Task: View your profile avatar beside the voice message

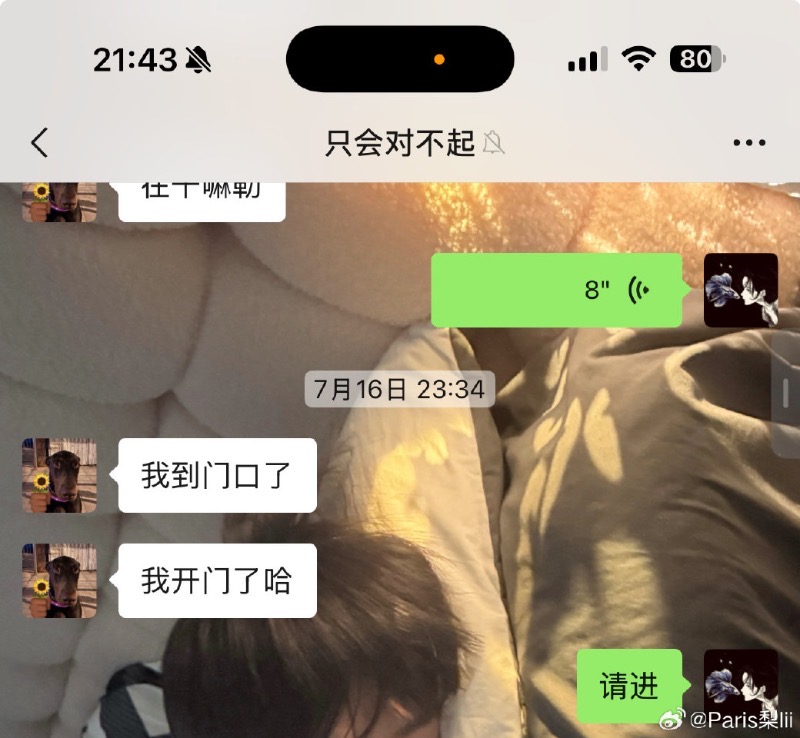Action: [x=741, y=290]
